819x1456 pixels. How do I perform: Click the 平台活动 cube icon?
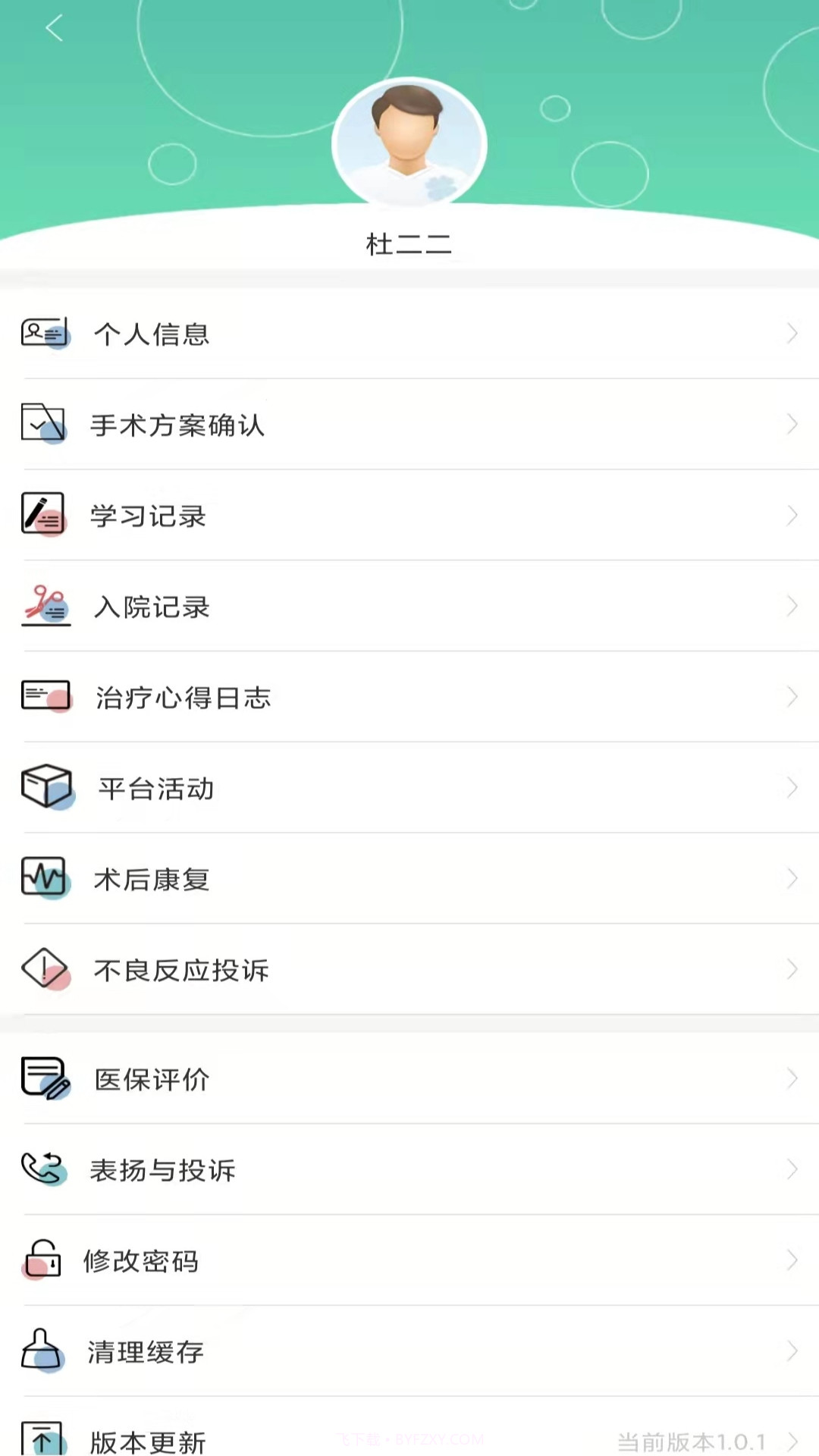45,788
